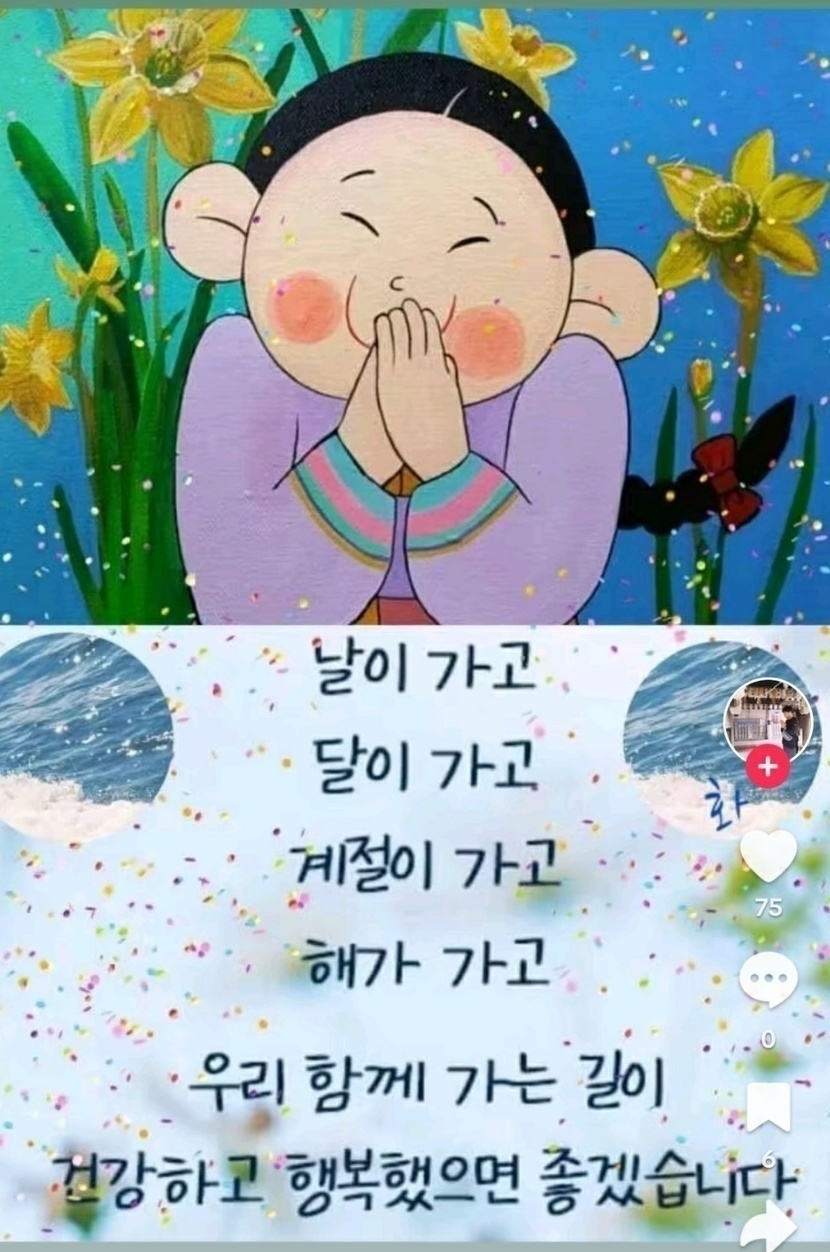The height and width of the screenshot is (1252, 830).
Task: Bookmark this video to favorites
Action: click(768, 1107)
